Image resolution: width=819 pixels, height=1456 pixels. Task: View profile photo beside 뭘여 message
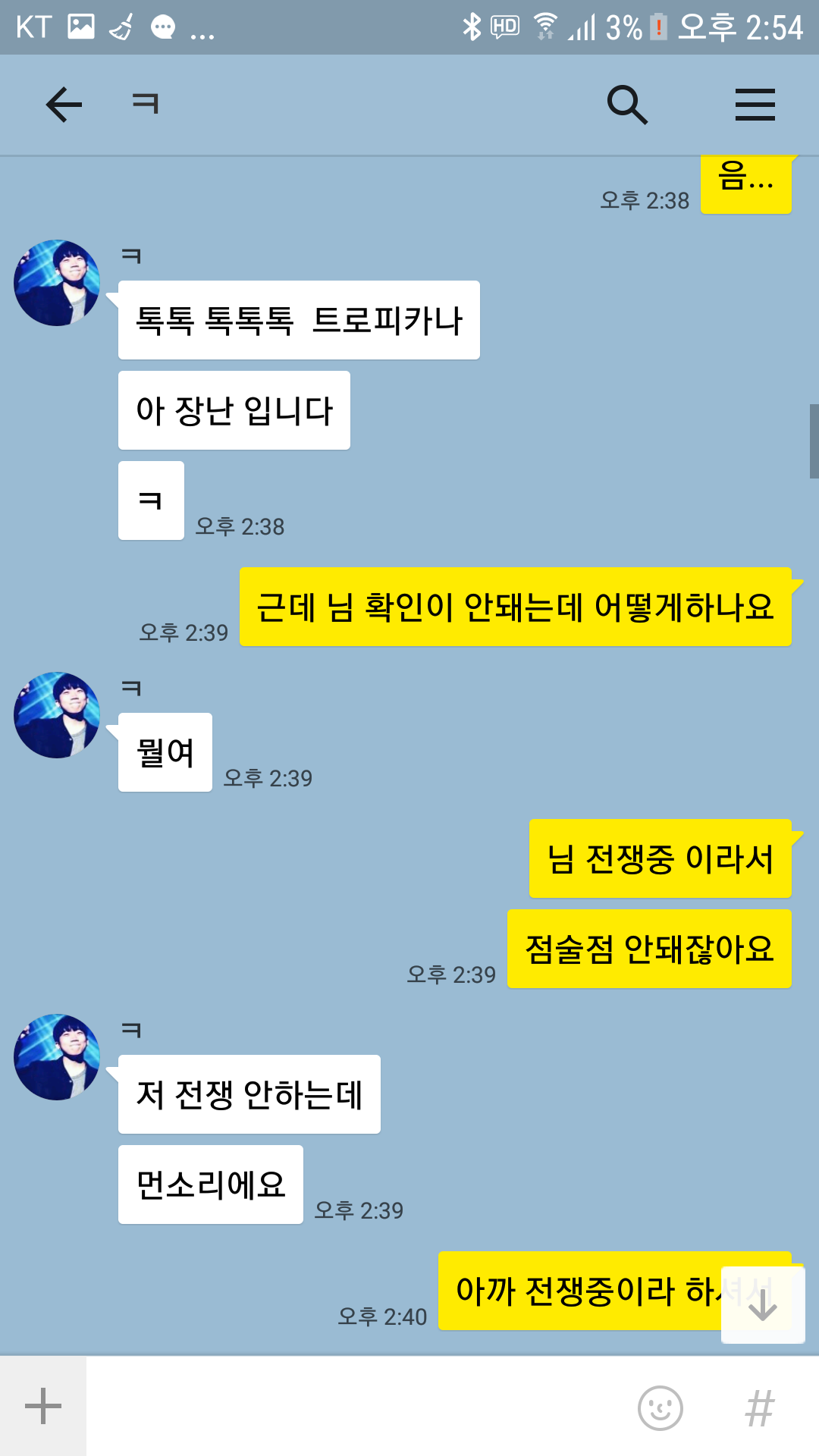point(57,715)
